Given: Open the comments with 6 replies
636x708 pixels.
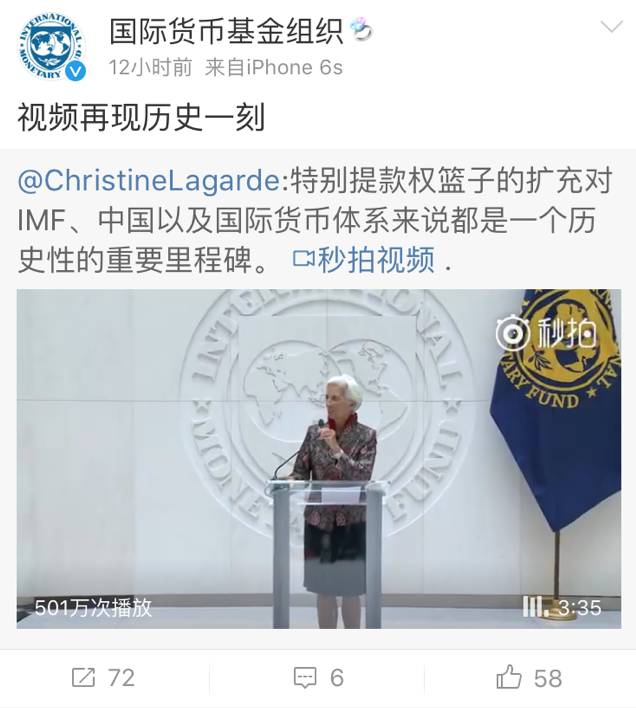Looking at the screenshot, I should [318, 677].
